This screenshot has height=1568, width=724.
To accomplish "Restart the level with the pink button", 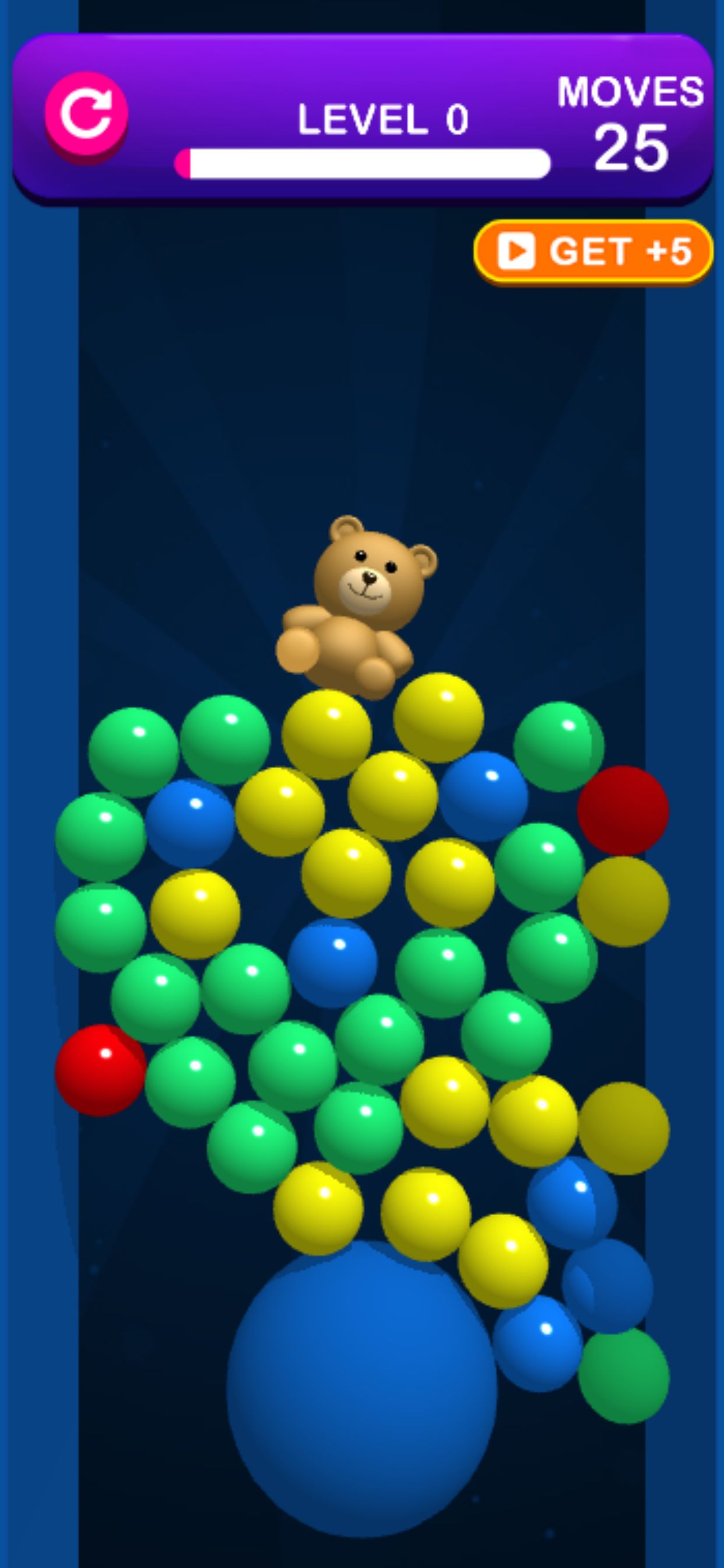I will (86, 114).
